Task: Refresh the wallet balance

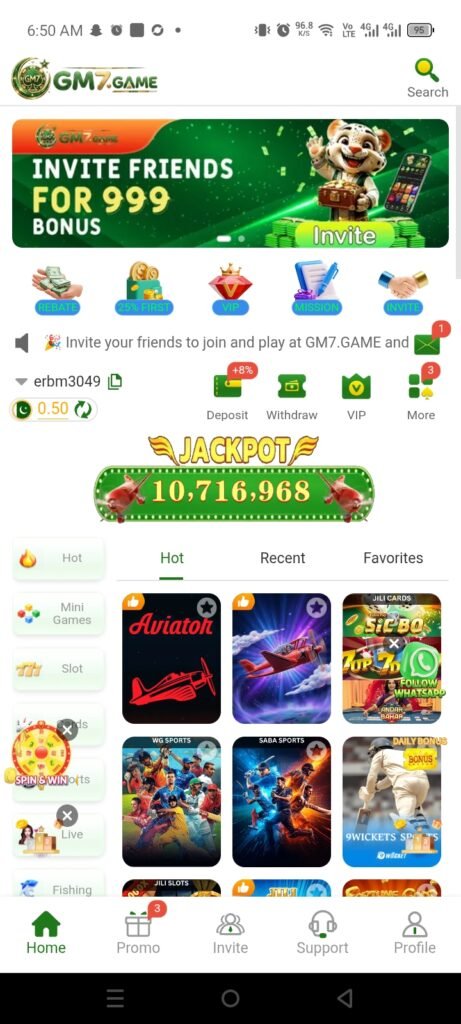Action: [x=83, y=410]
